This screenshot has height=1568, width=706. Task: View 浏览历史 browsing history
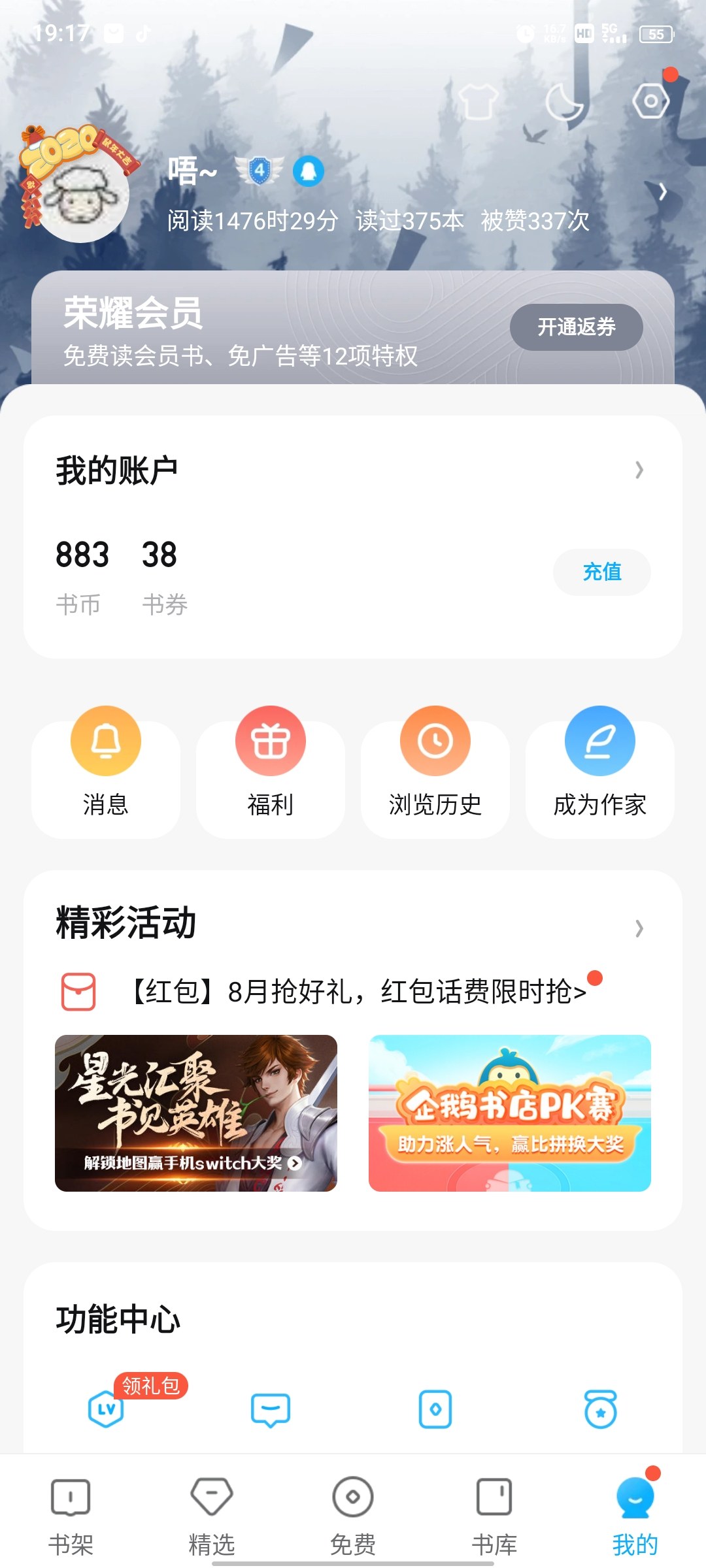click(x=435, y=772)
